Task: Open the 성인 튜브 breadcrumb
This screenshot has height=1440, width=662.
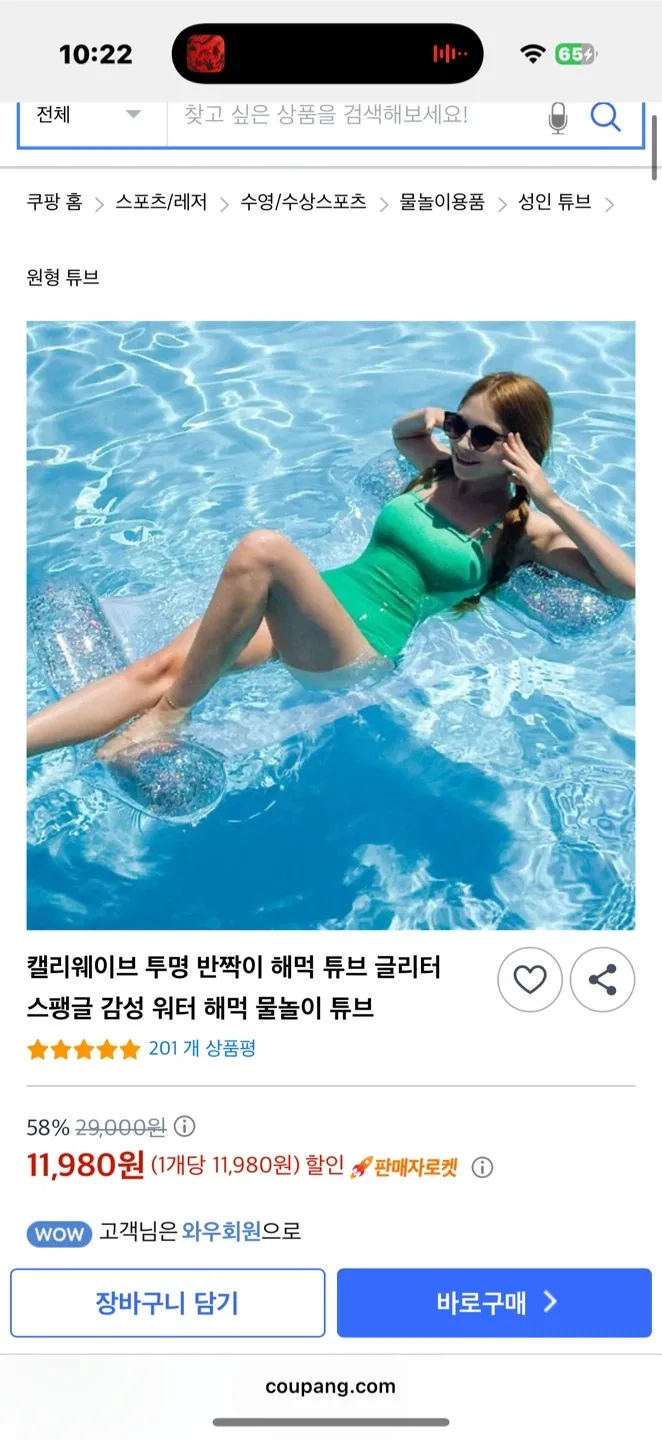Action: click(554, 202)
